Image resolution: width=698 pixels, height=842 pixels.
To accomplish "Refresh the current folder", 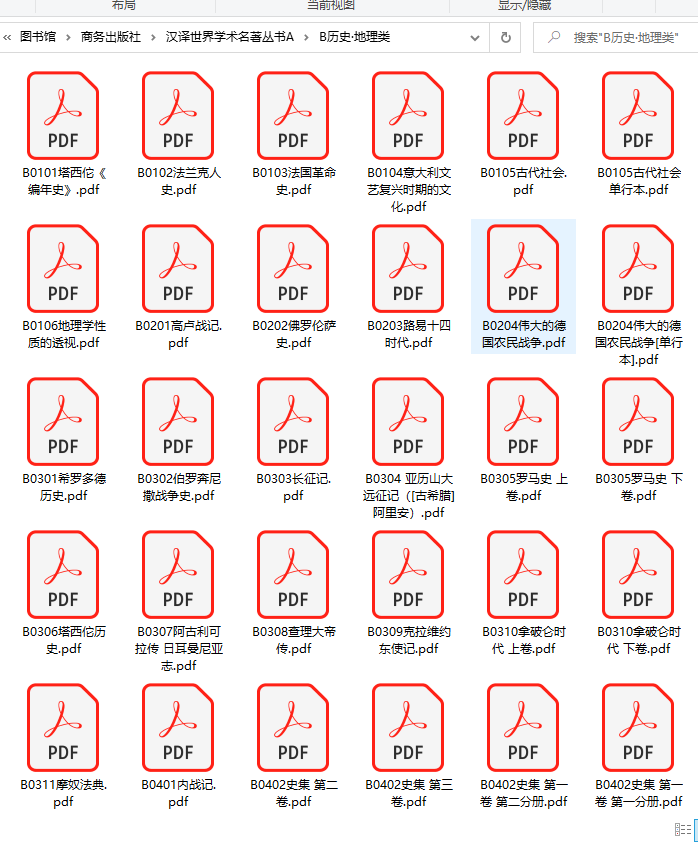I will coord(506,37).
